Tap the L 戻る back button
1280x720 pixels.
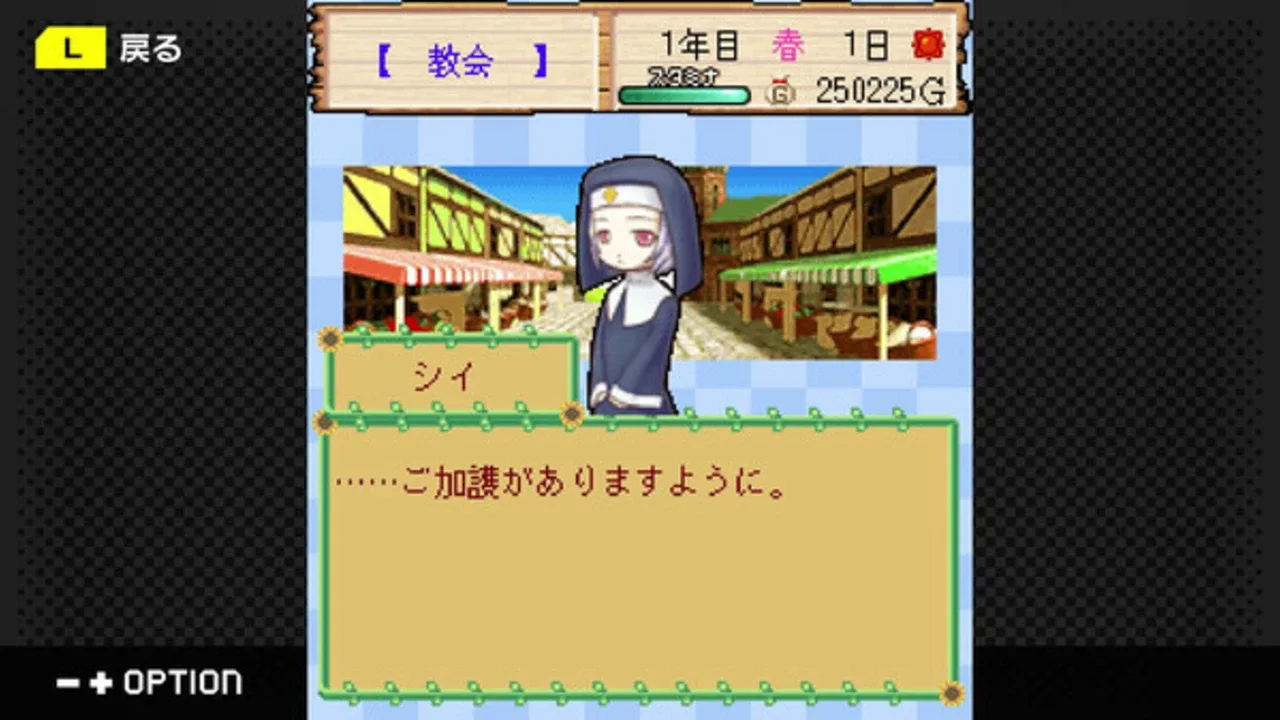click(108, 48)
